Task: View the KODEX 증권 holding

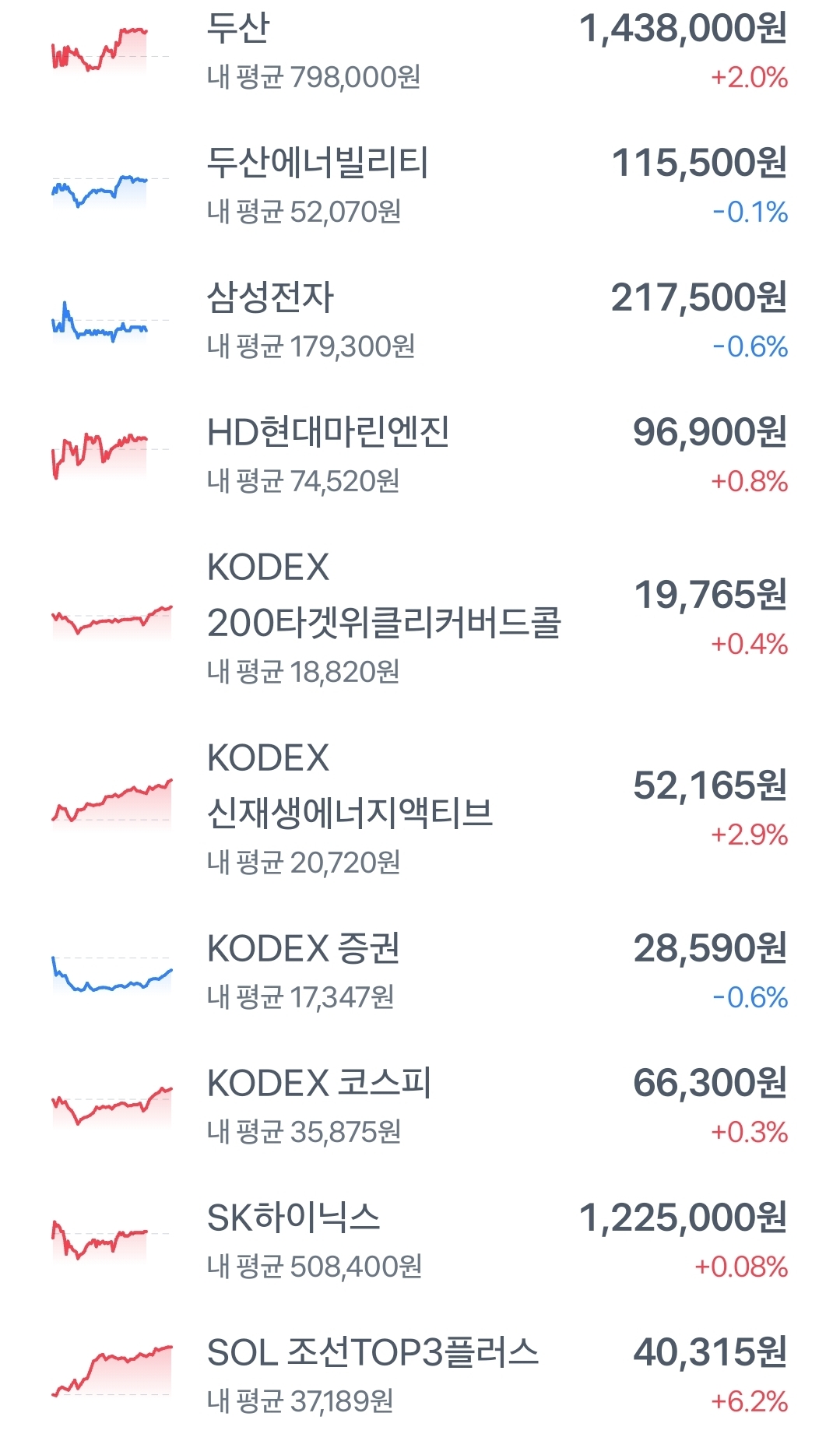Action: point(304,950)
